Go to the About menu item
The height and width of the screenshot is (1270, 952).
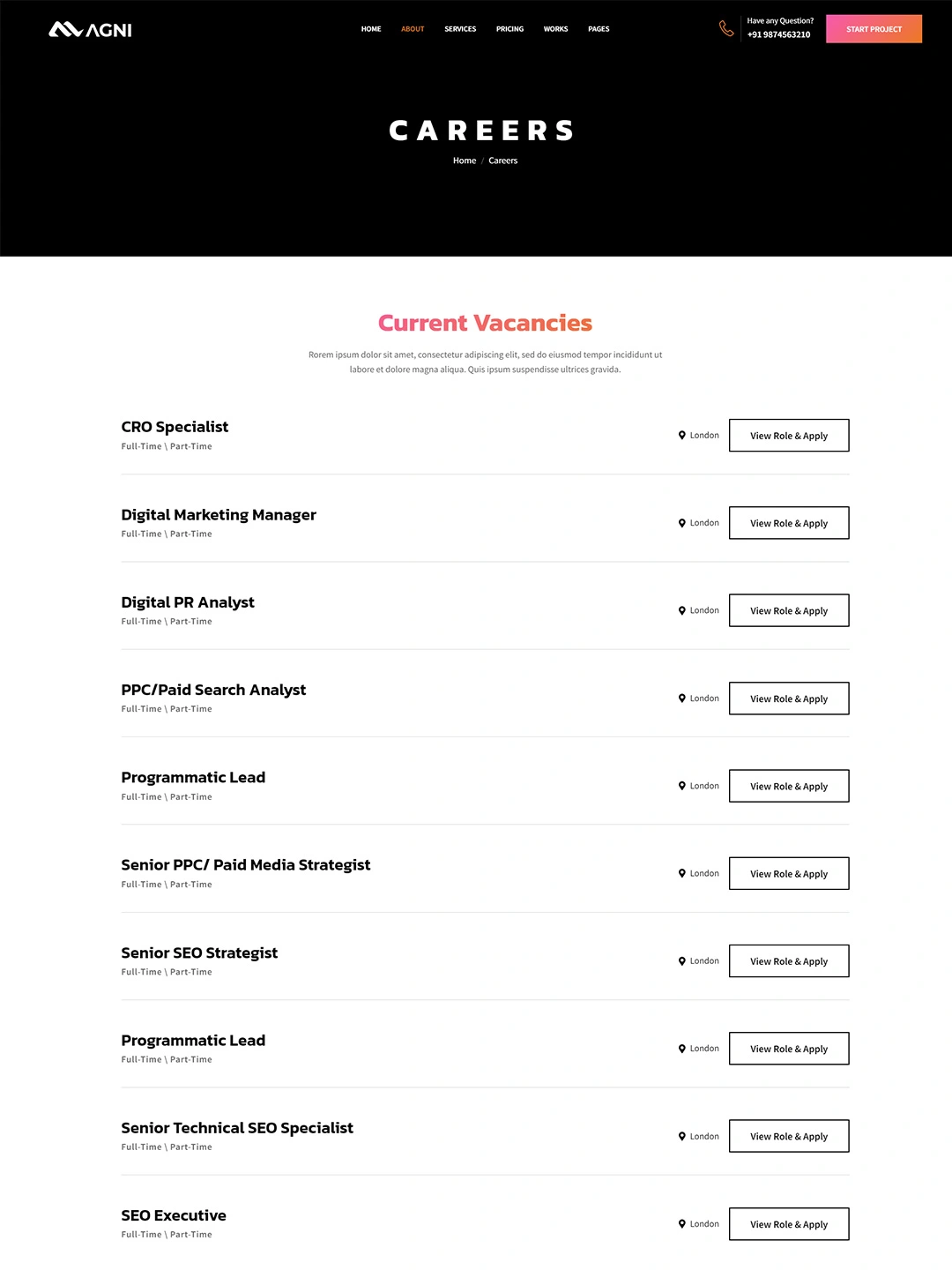point(413,29)
